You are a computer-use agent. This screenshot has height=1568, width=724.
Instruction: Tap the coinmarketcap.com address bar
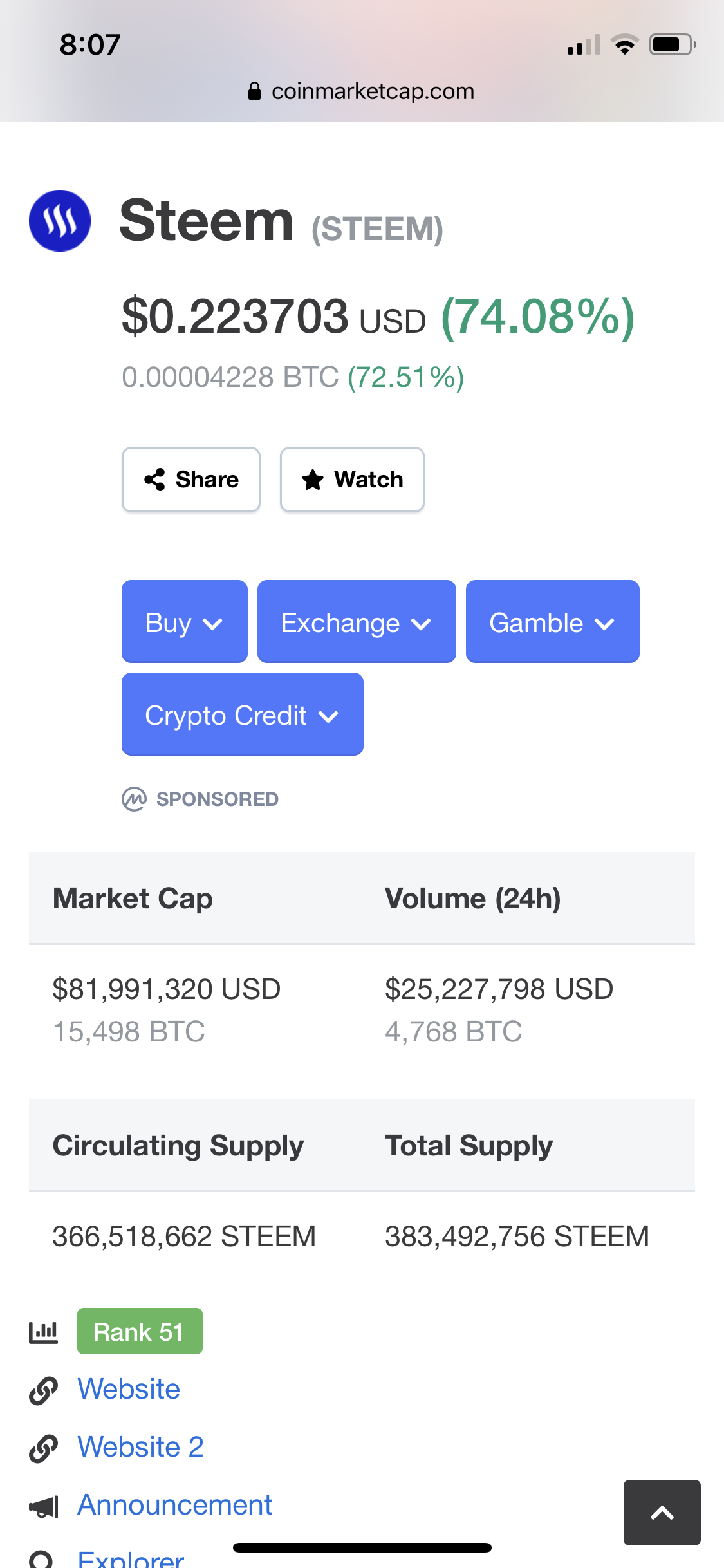coord(362,90)
